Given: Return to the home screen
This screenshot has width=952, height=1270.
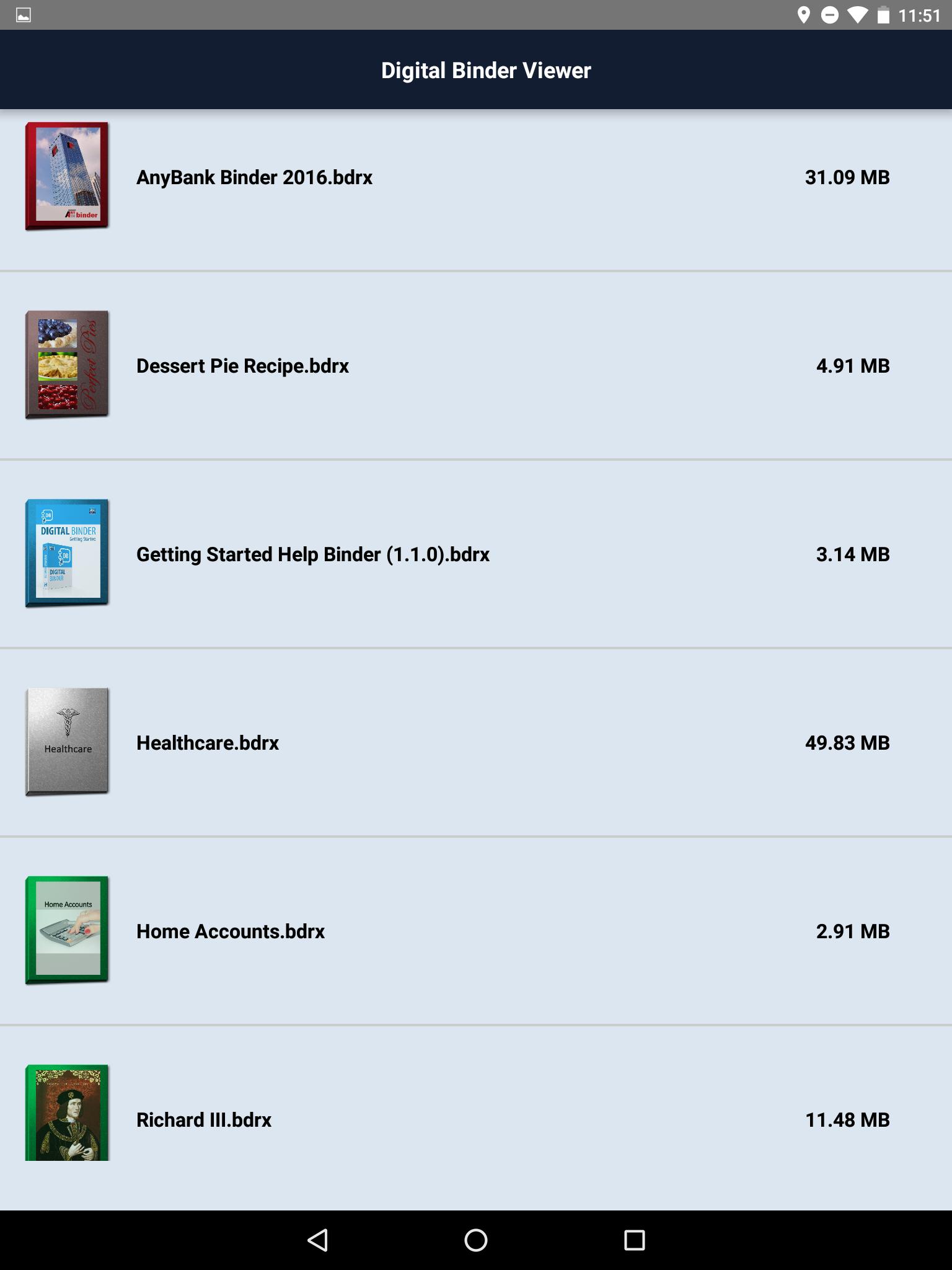Looking at the screenshot, I should coord(476,1240).
